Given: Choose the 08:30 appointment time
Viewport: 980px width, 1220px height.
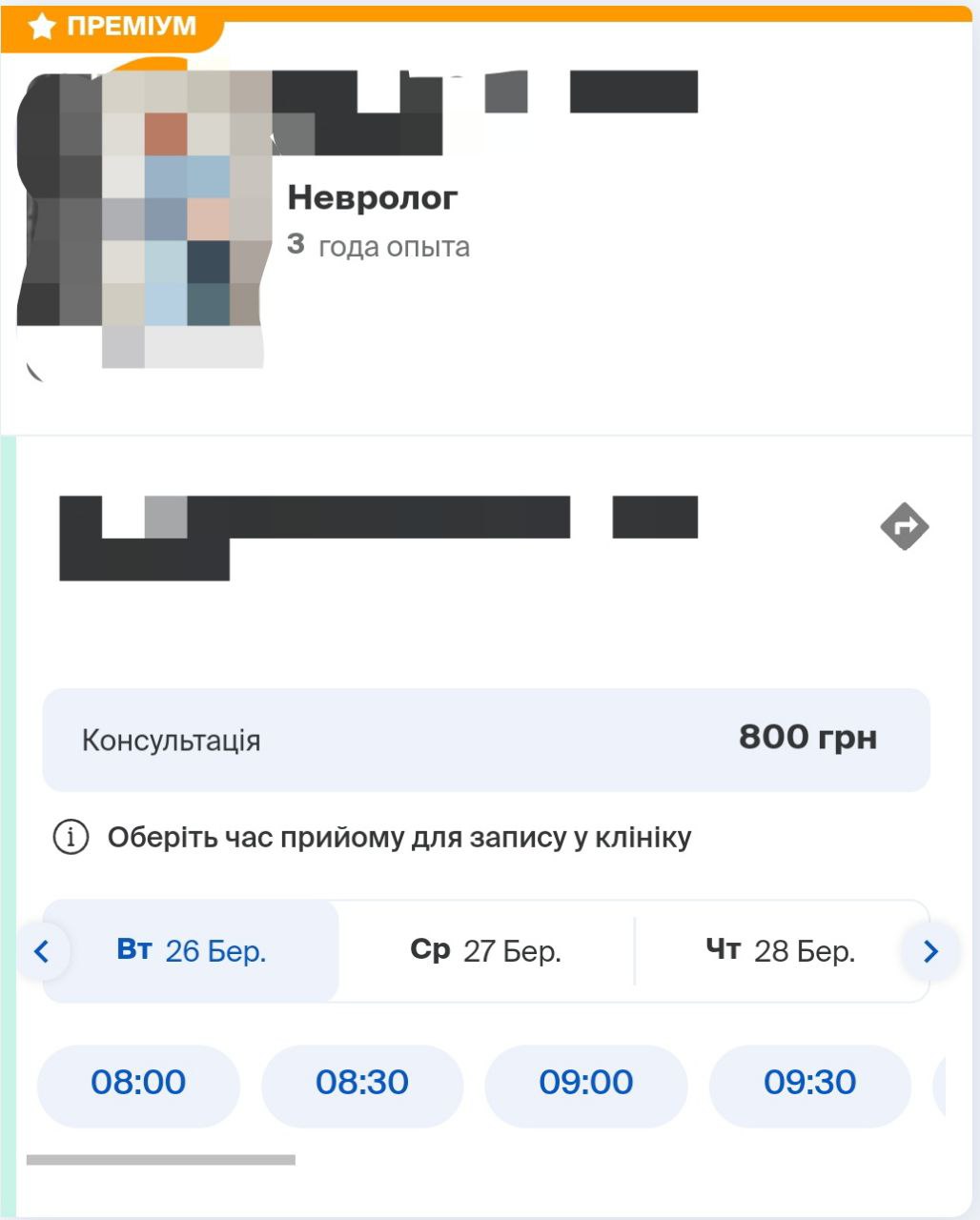Looking at the screenshot, I should pyautogui.click(x=362, y=1083).
